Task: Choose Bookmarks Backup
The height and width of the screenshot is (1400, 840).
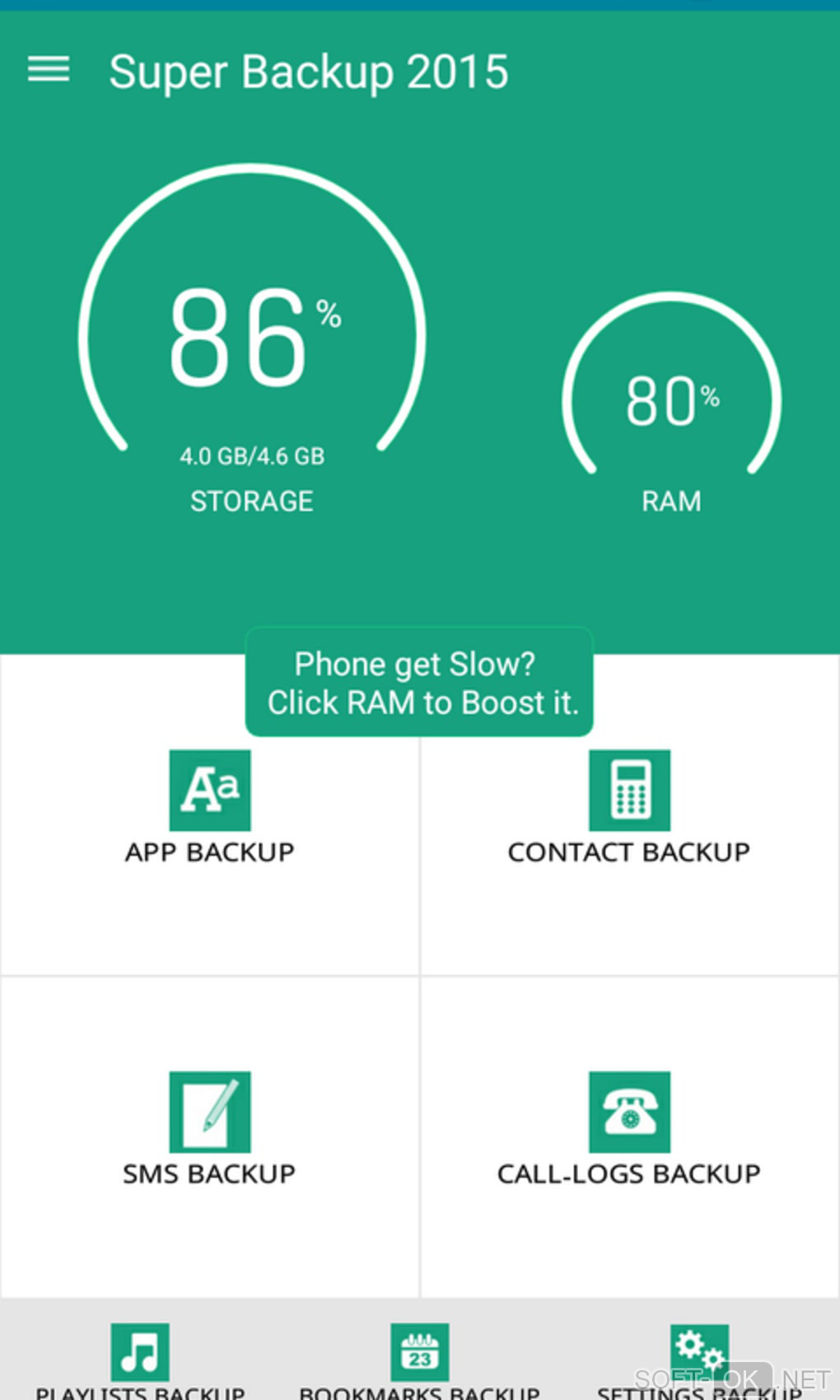Action: point(419,1357)
